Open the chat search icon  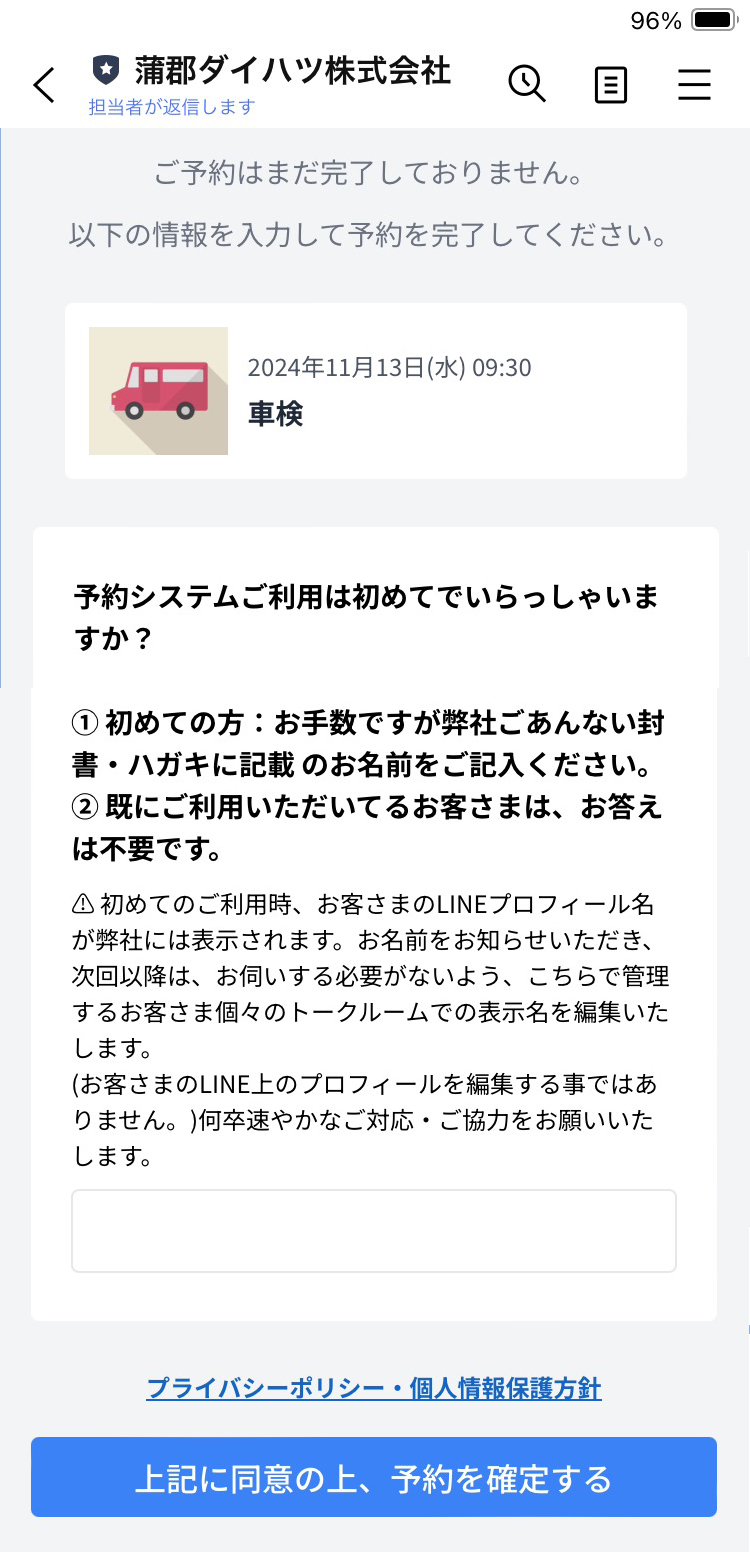527,84
